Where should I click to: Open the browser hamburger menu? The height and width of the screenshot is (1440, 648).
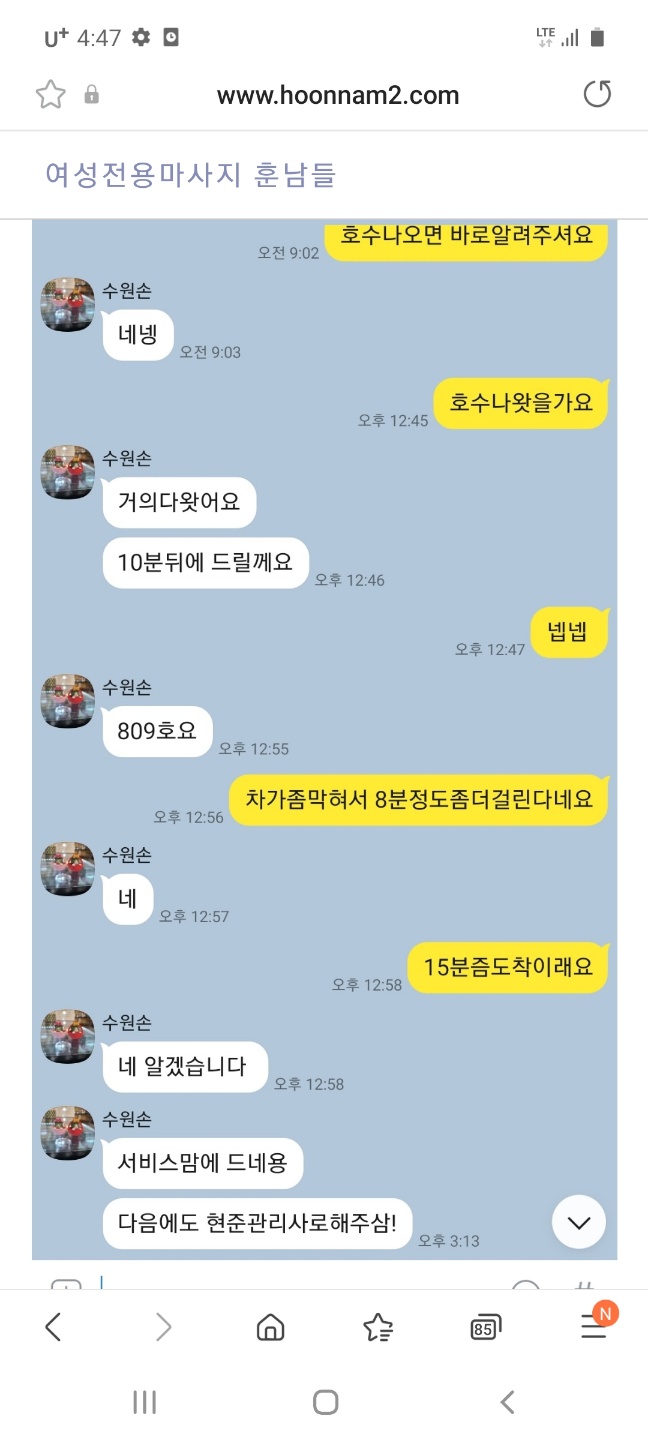[x=594, y=1327]
